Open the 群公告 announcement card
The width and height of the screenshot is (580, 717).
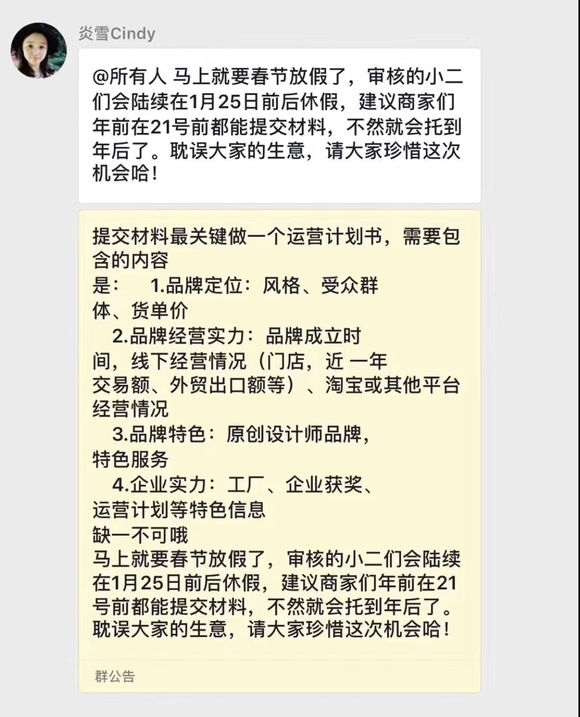click(x=279, y=451)
